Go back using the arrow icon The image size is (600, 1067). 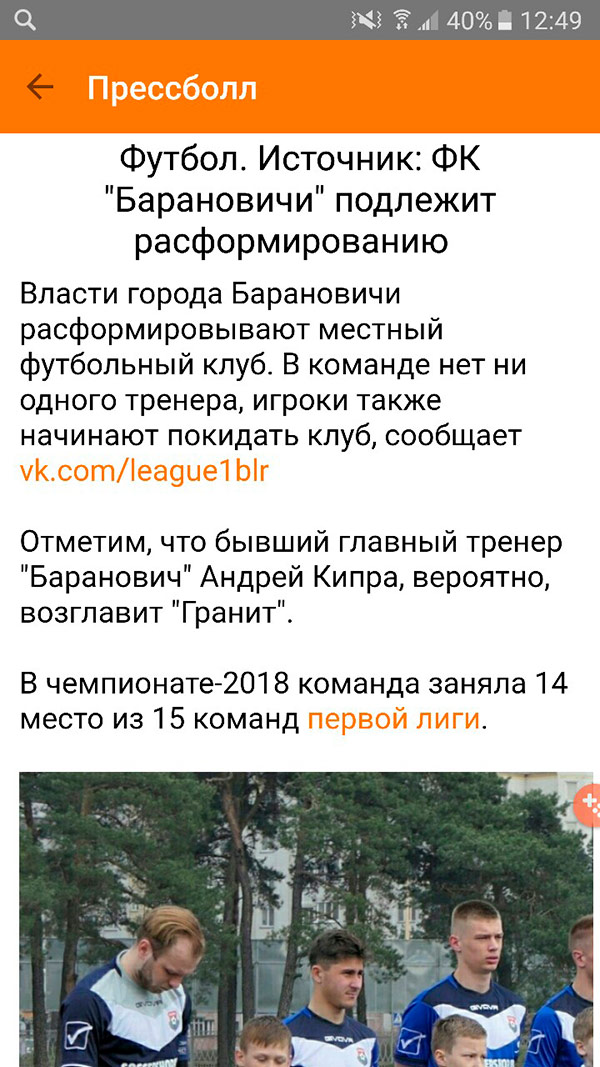(40, 88)
